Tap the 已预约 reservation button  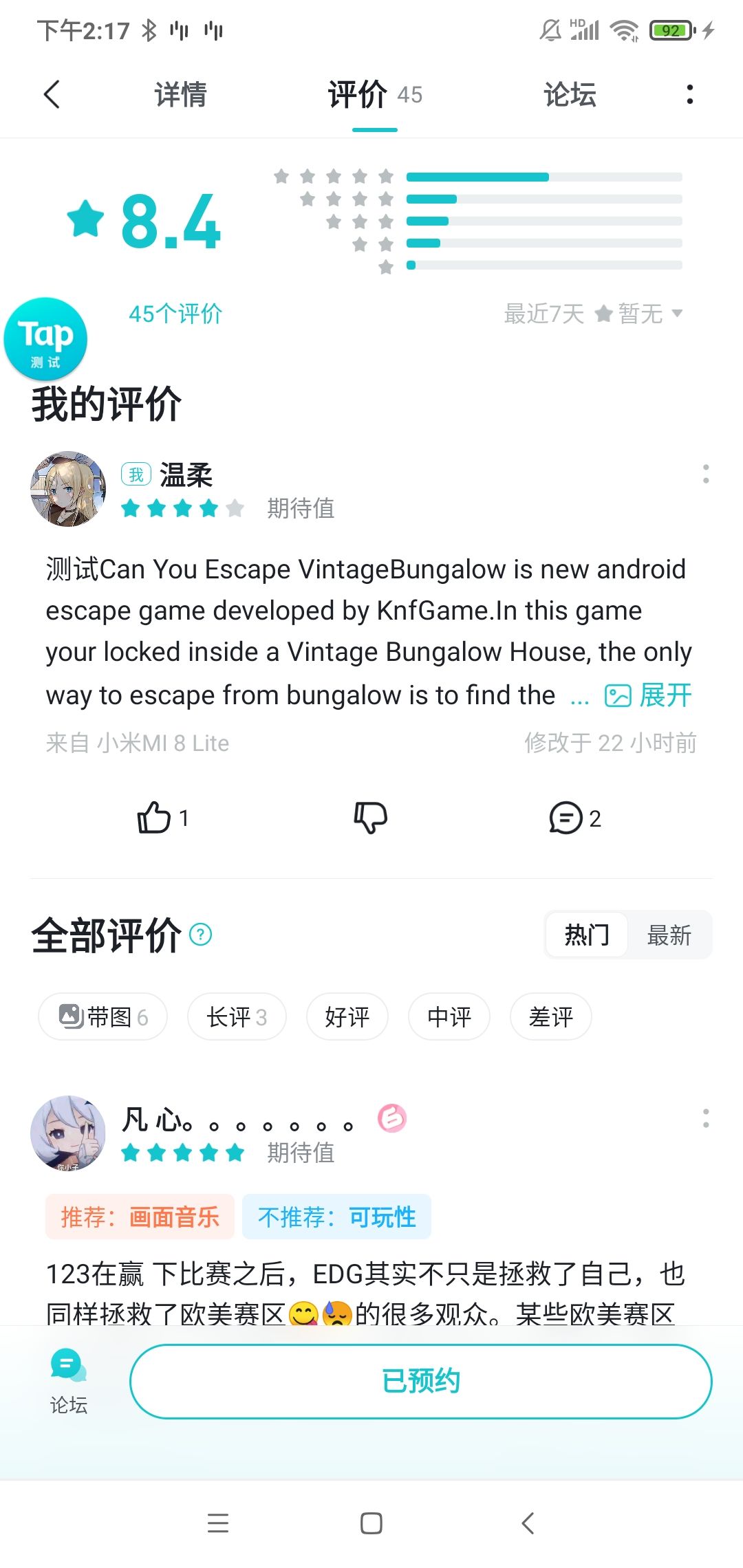(422, 1380)
